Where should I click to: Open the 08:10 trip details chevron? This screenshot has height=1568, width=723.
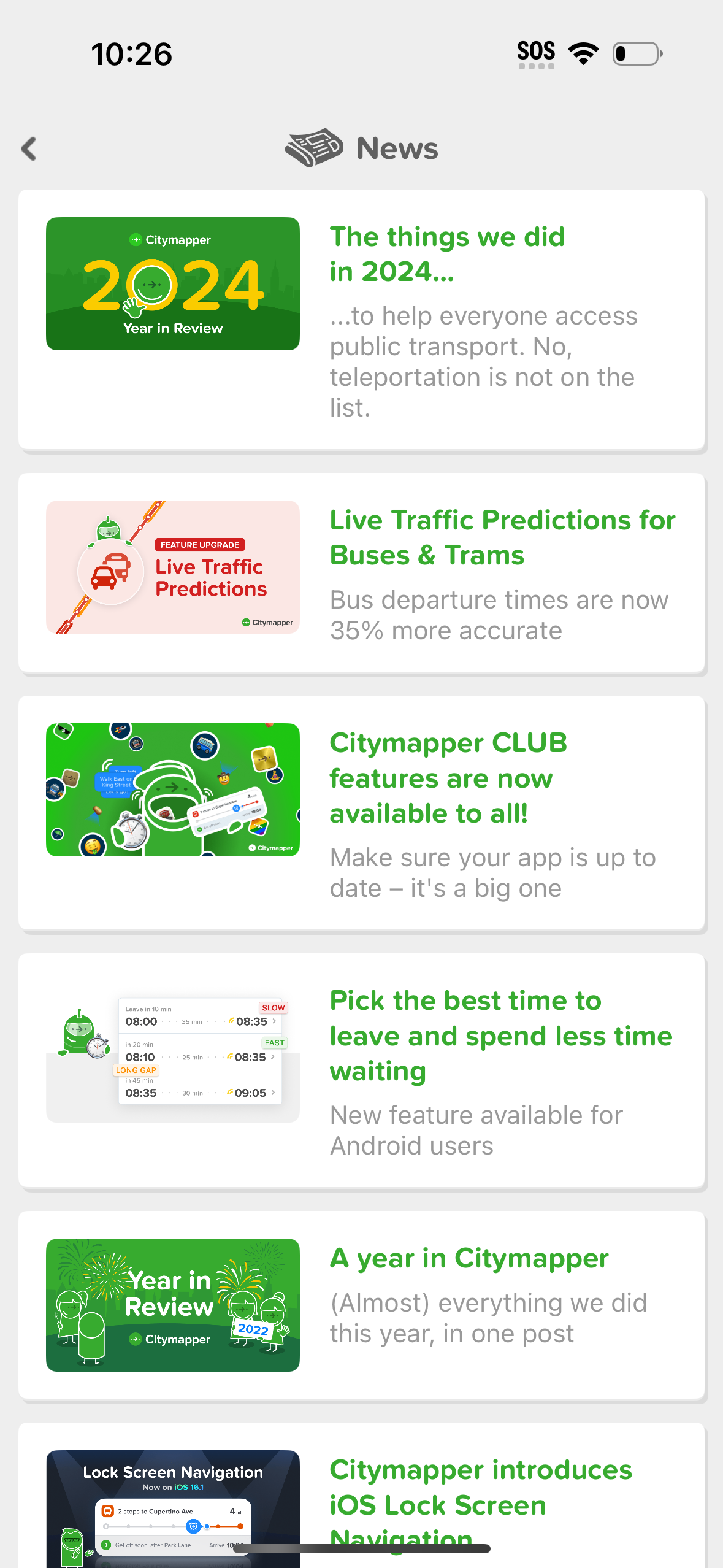pyautogui.click(x=273, y=1057)
